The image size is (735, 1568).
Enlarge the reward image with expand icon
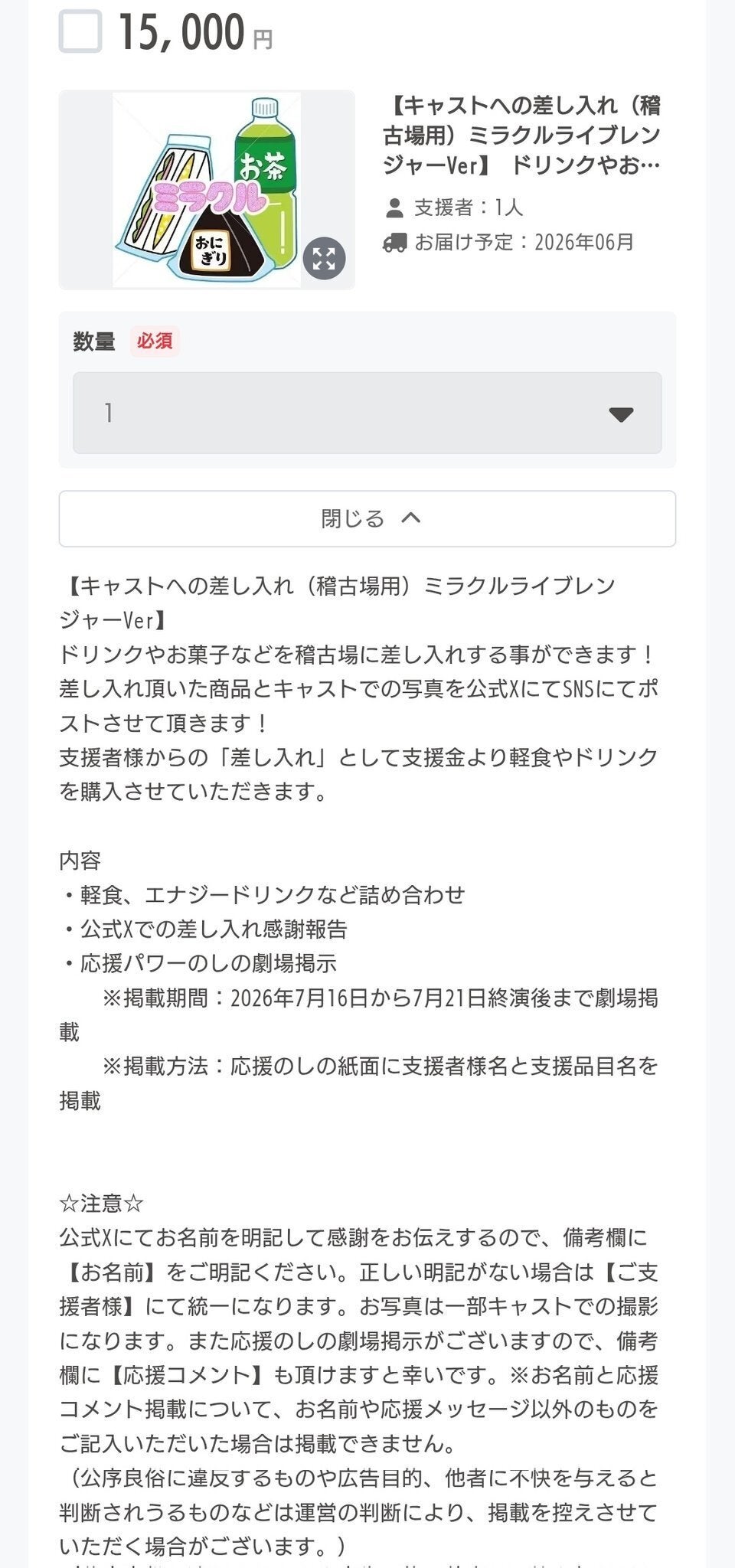(324, 259)
